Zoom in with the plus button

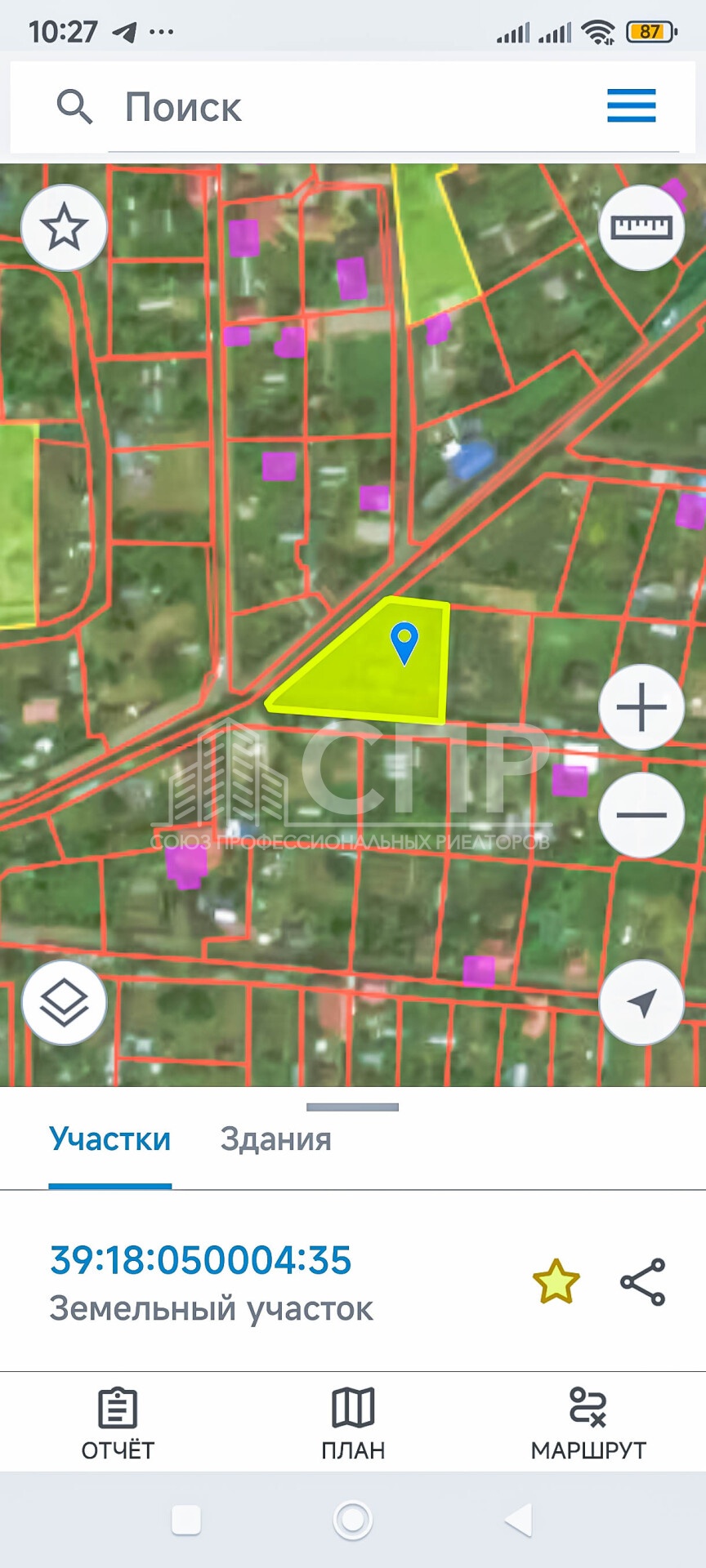[641, 707]
